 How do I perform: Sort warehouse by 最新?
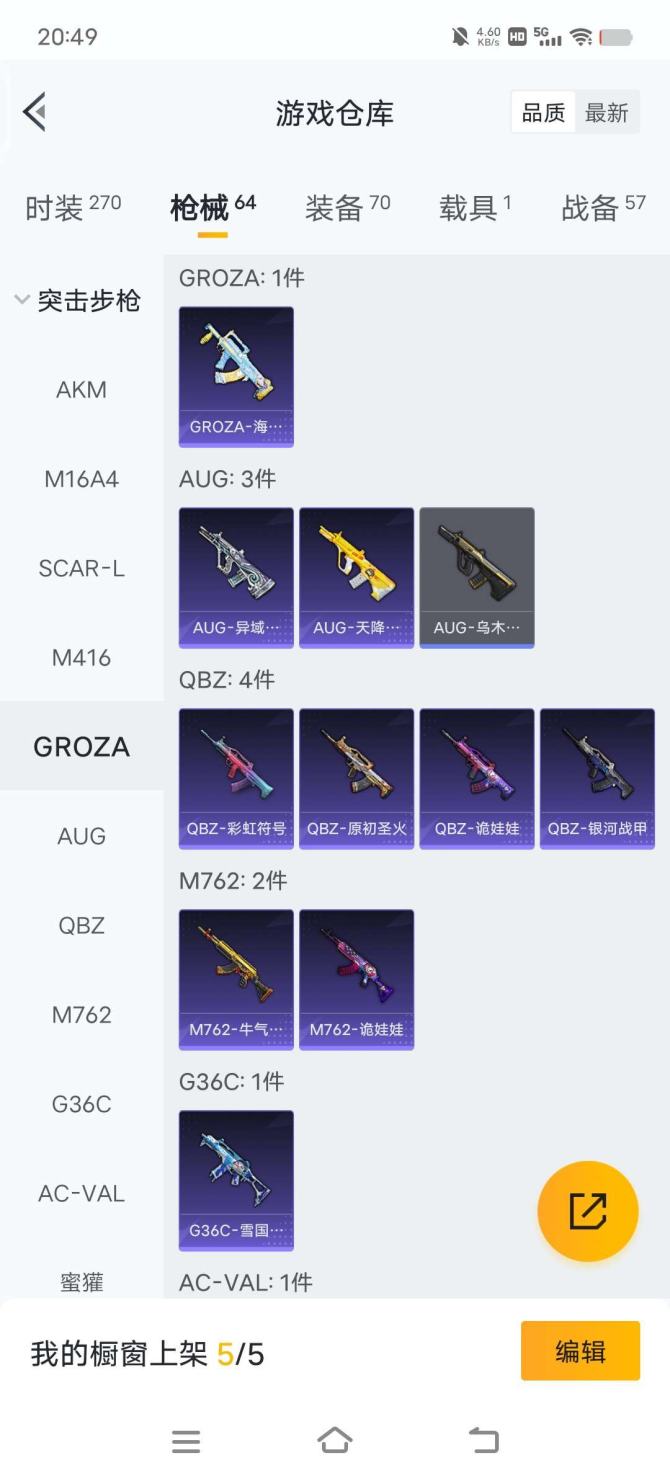pos(606,113)
